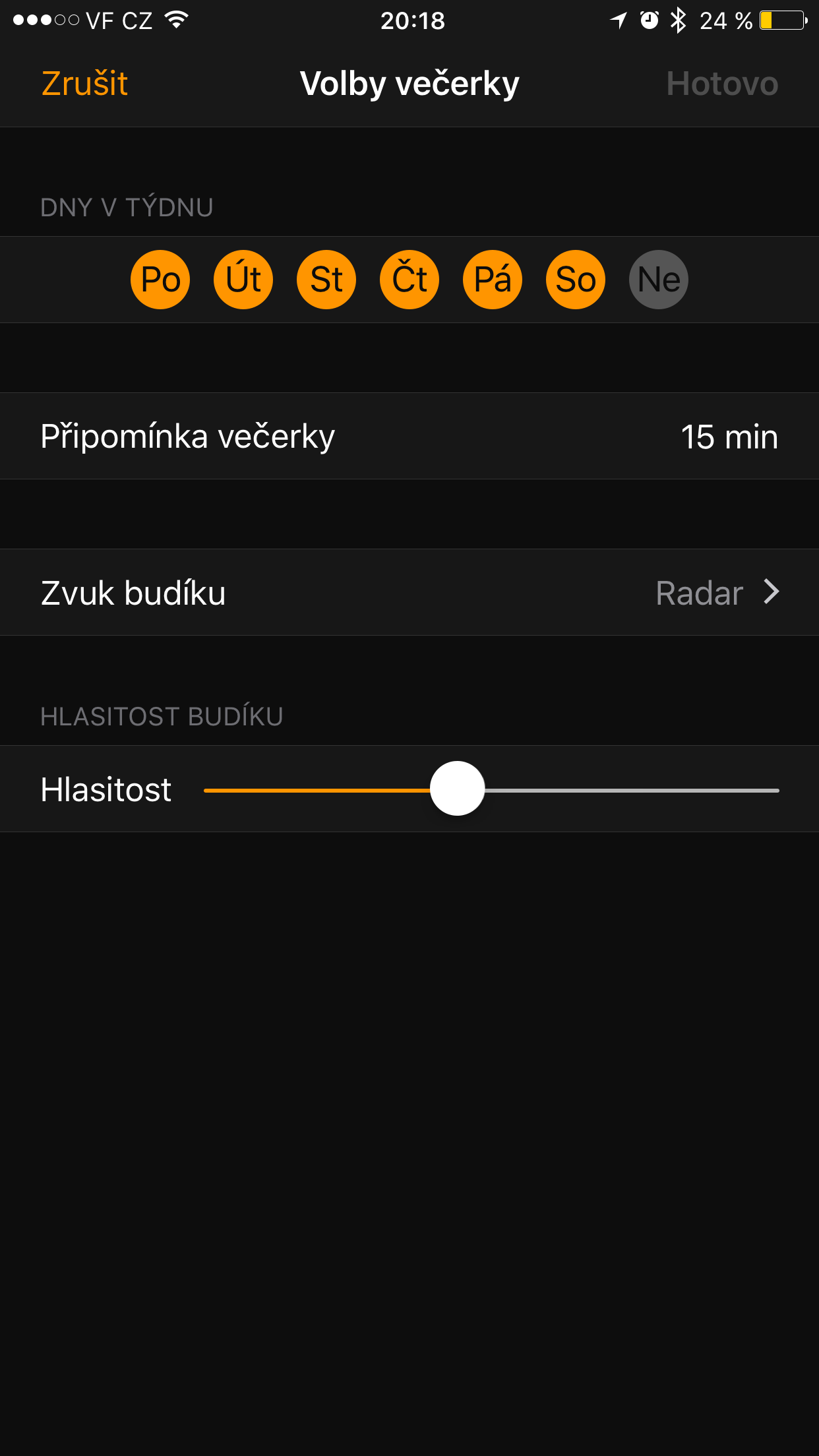
Task: Enable the Ne day circle
Action: (659, 280)
